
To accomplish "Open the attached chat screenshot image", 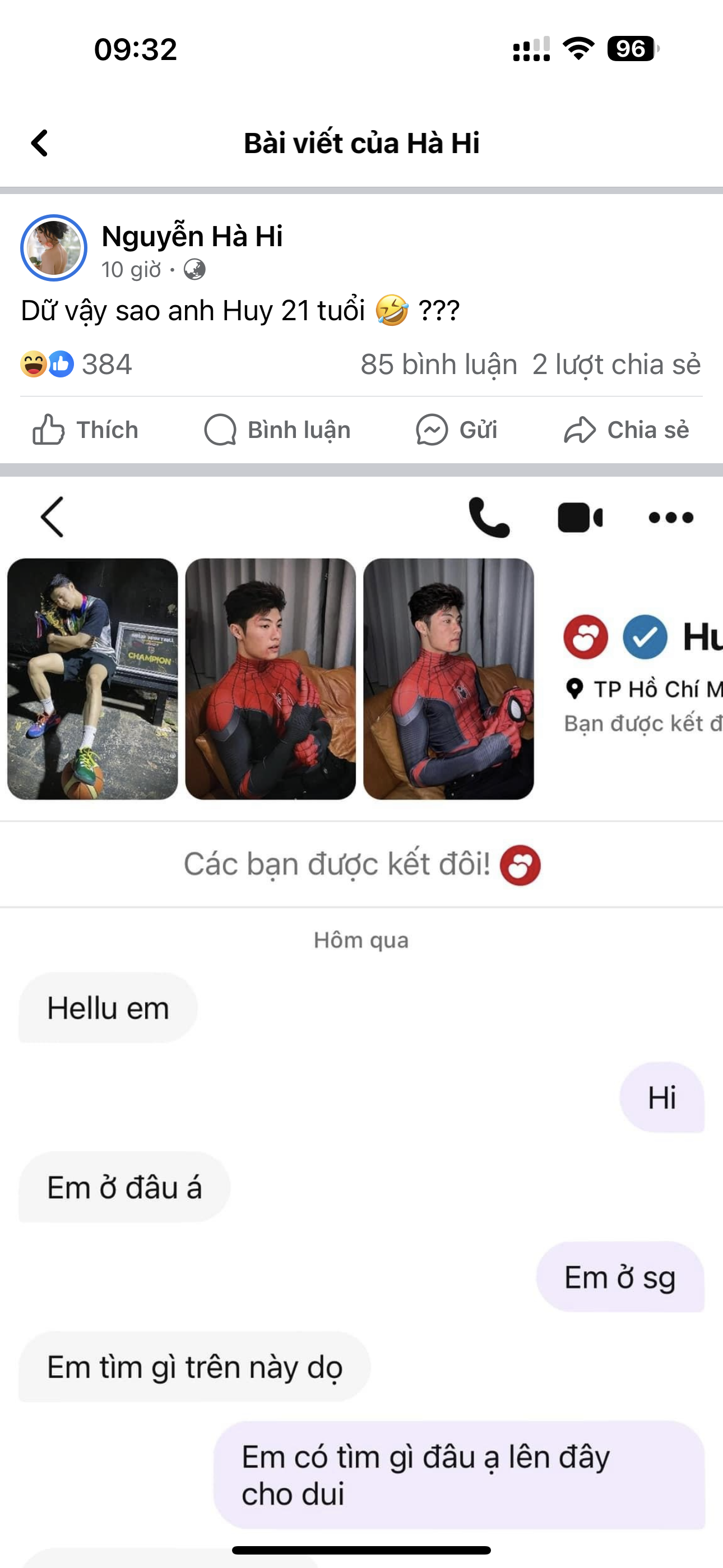I will [x=361, y=1035].
